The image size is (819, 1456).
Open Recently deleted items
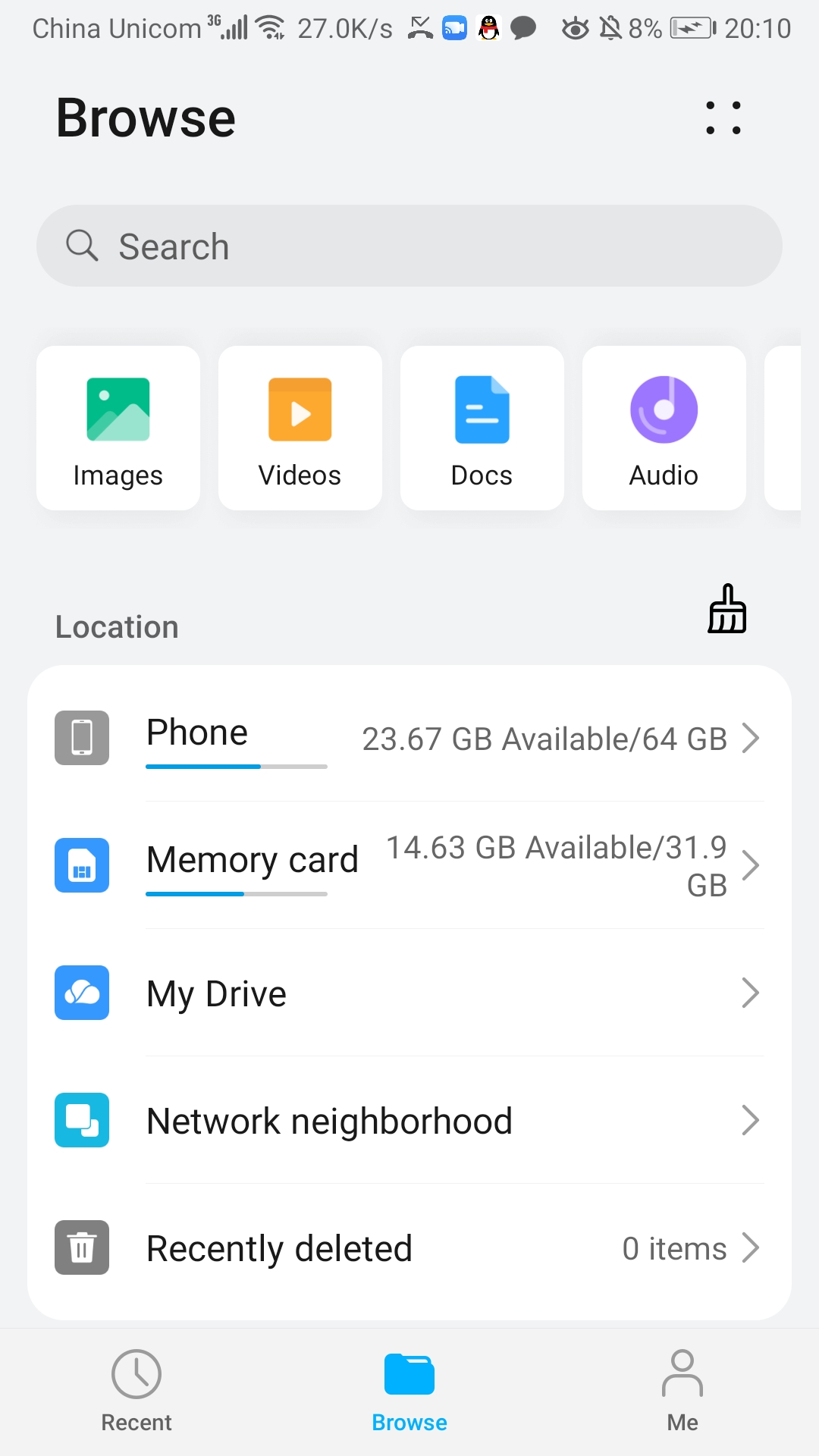[409, 1247]
